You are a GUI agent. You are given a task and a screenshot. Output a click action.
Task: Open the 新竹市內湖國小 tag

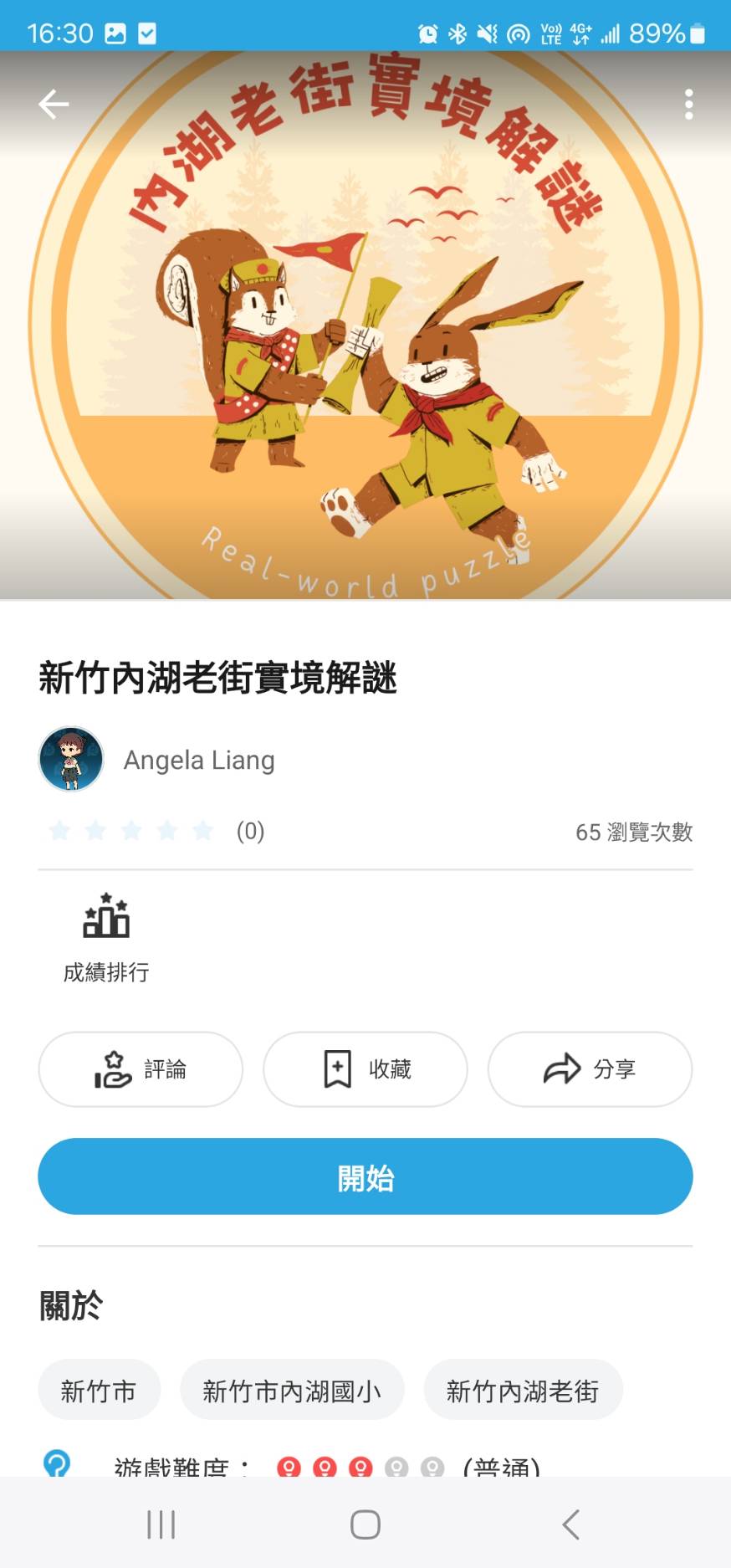coord(292,1391)
